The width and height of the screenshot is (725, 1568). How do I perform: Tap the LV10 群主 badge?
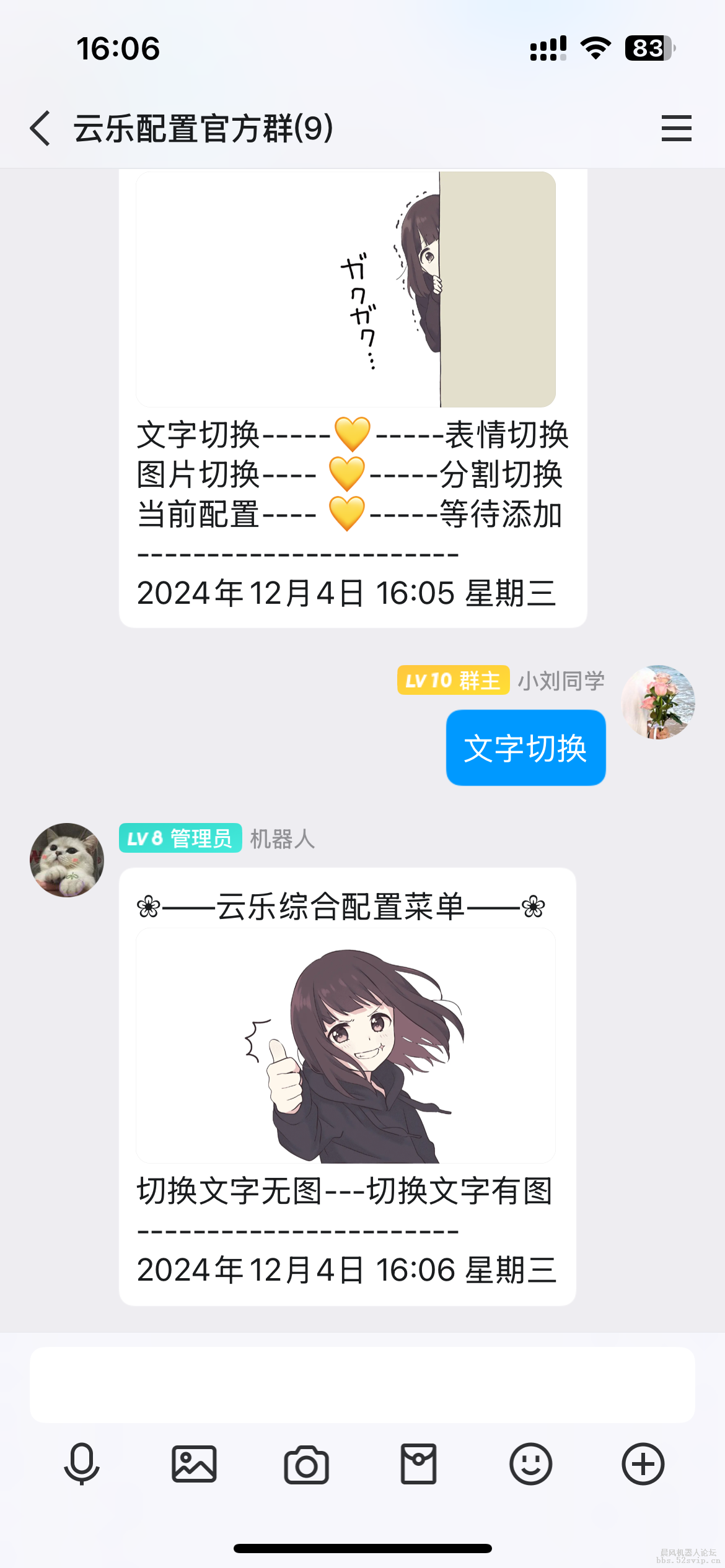tap(453, 681)
